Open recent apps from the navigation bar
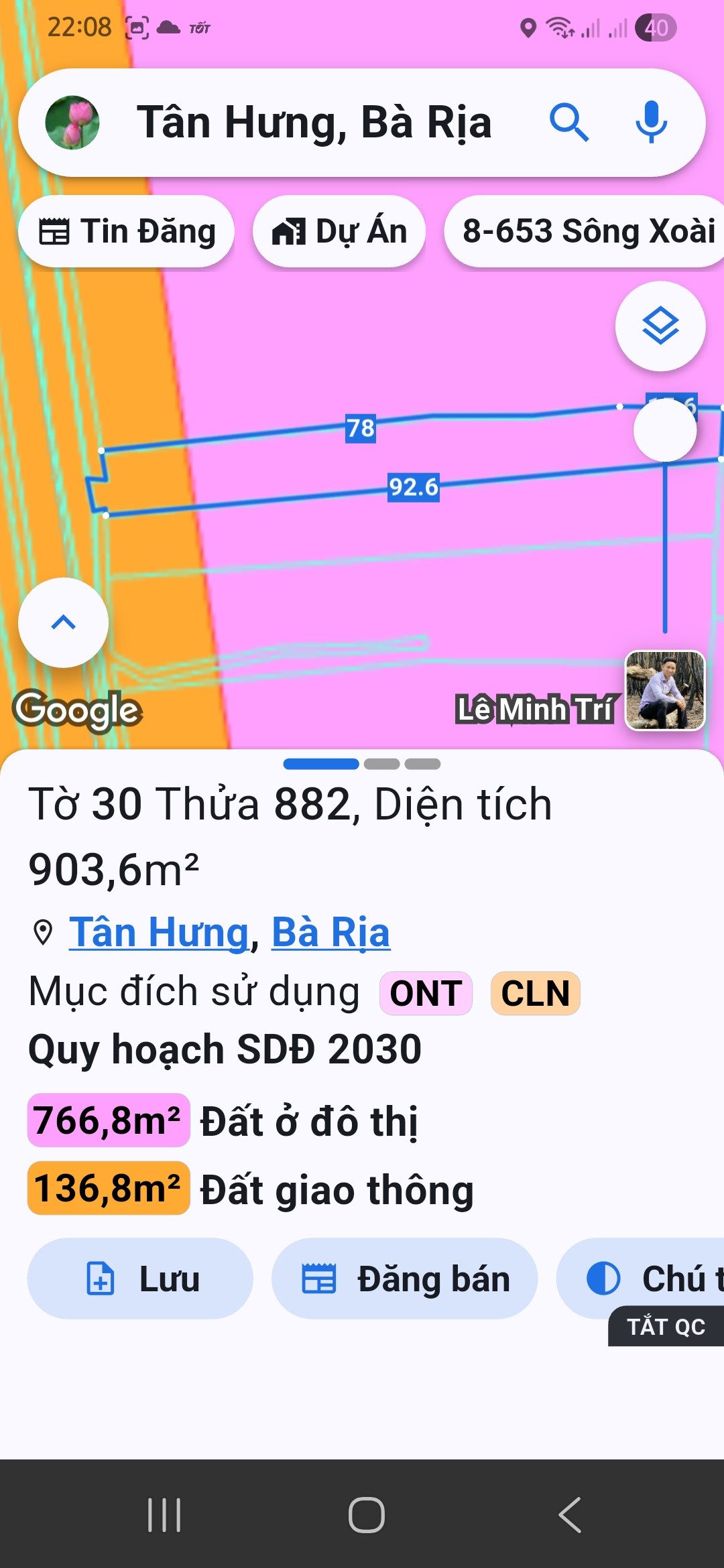This screenshot has height=1568, width=724. (x=164, y=1514)
